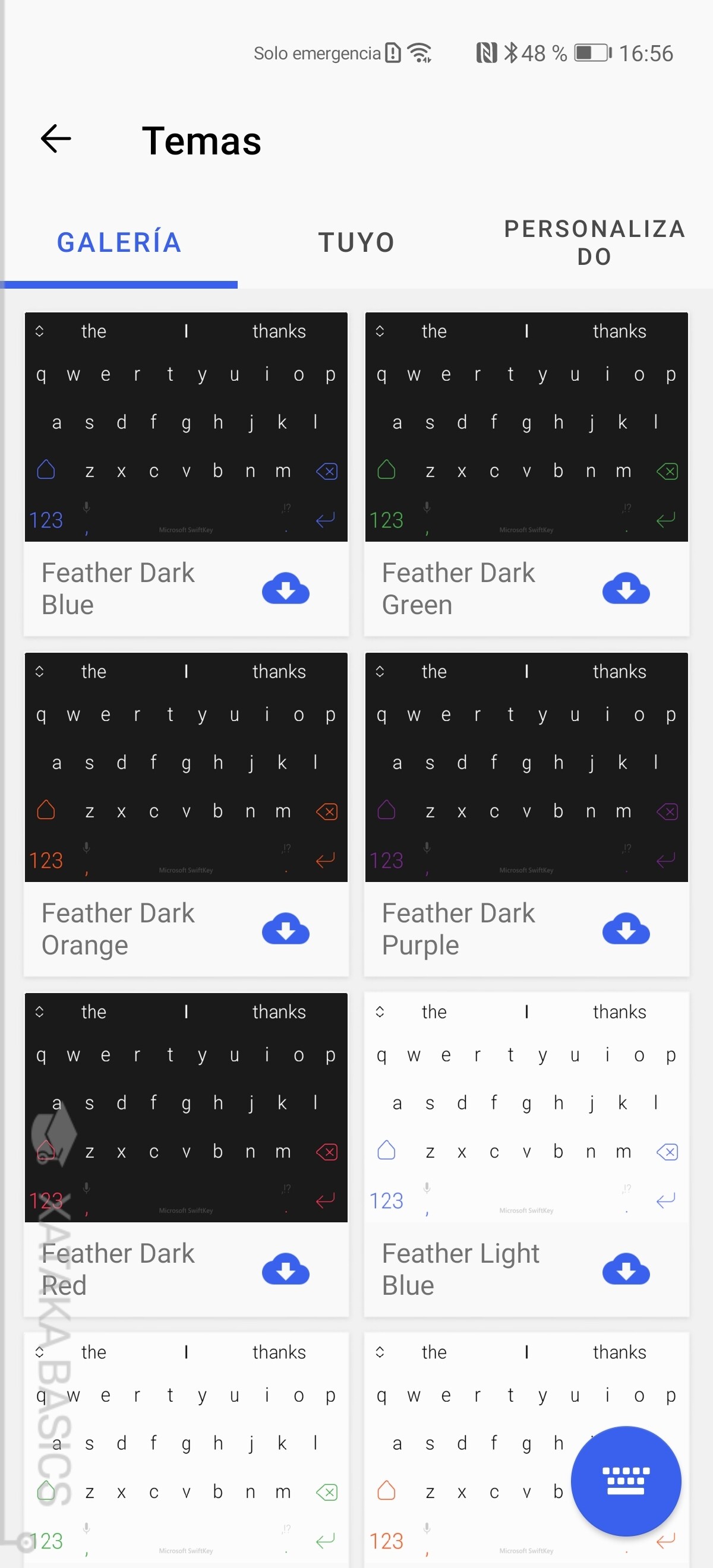Viewport: 713px width, 1568px height.
Task: Open the Feather Dark Orange keyboard preview
Action: tap(186, 767)
